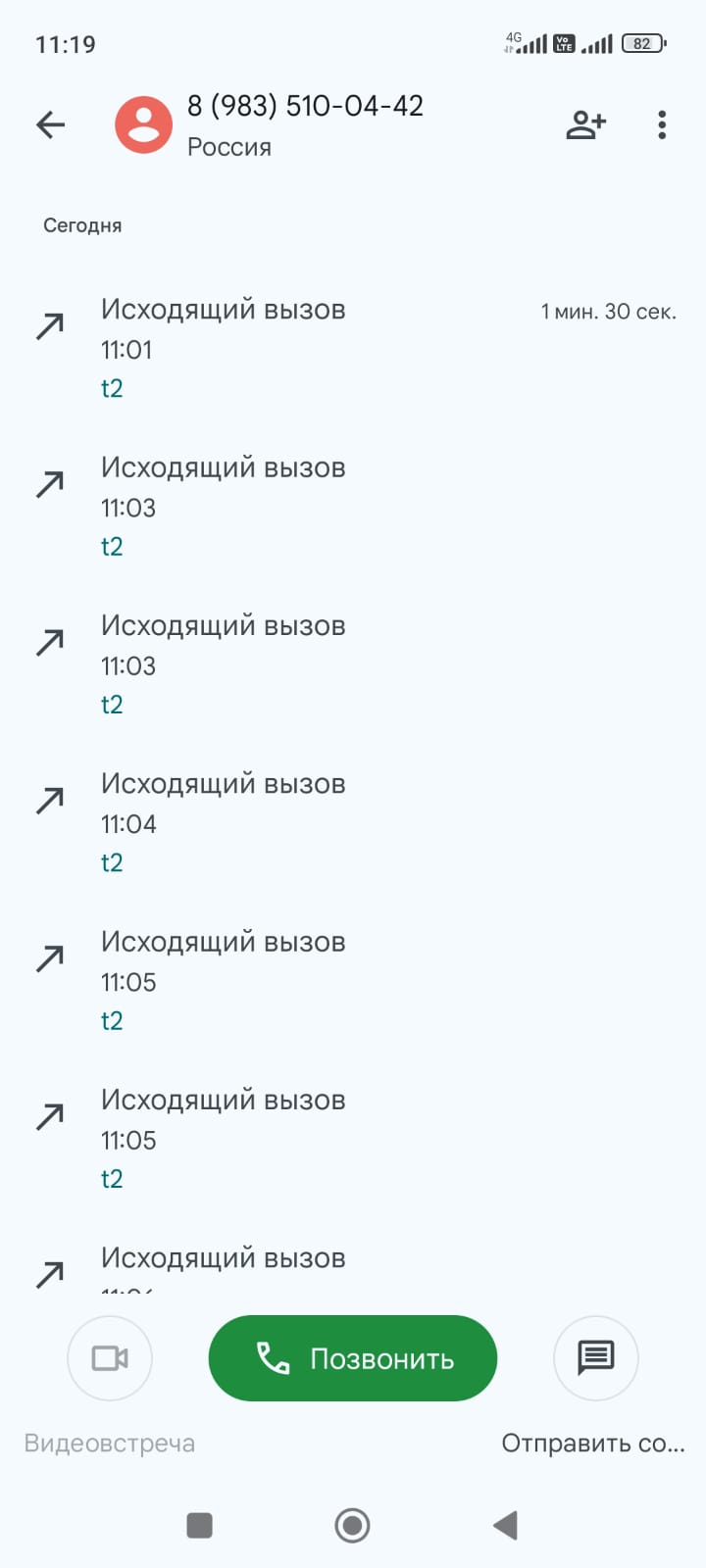The width and height of the screenshot is (706, 1568).
Task: Open the outgoing call at 11:01
Action: point(353,348)
